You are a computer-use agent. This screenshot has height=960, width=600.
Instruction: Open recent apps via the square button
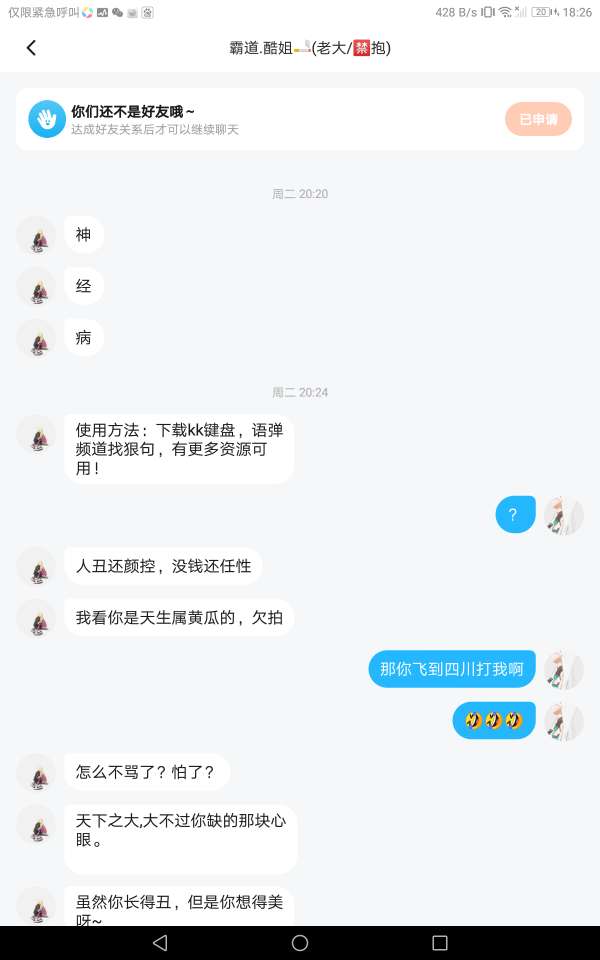[440, 943]
